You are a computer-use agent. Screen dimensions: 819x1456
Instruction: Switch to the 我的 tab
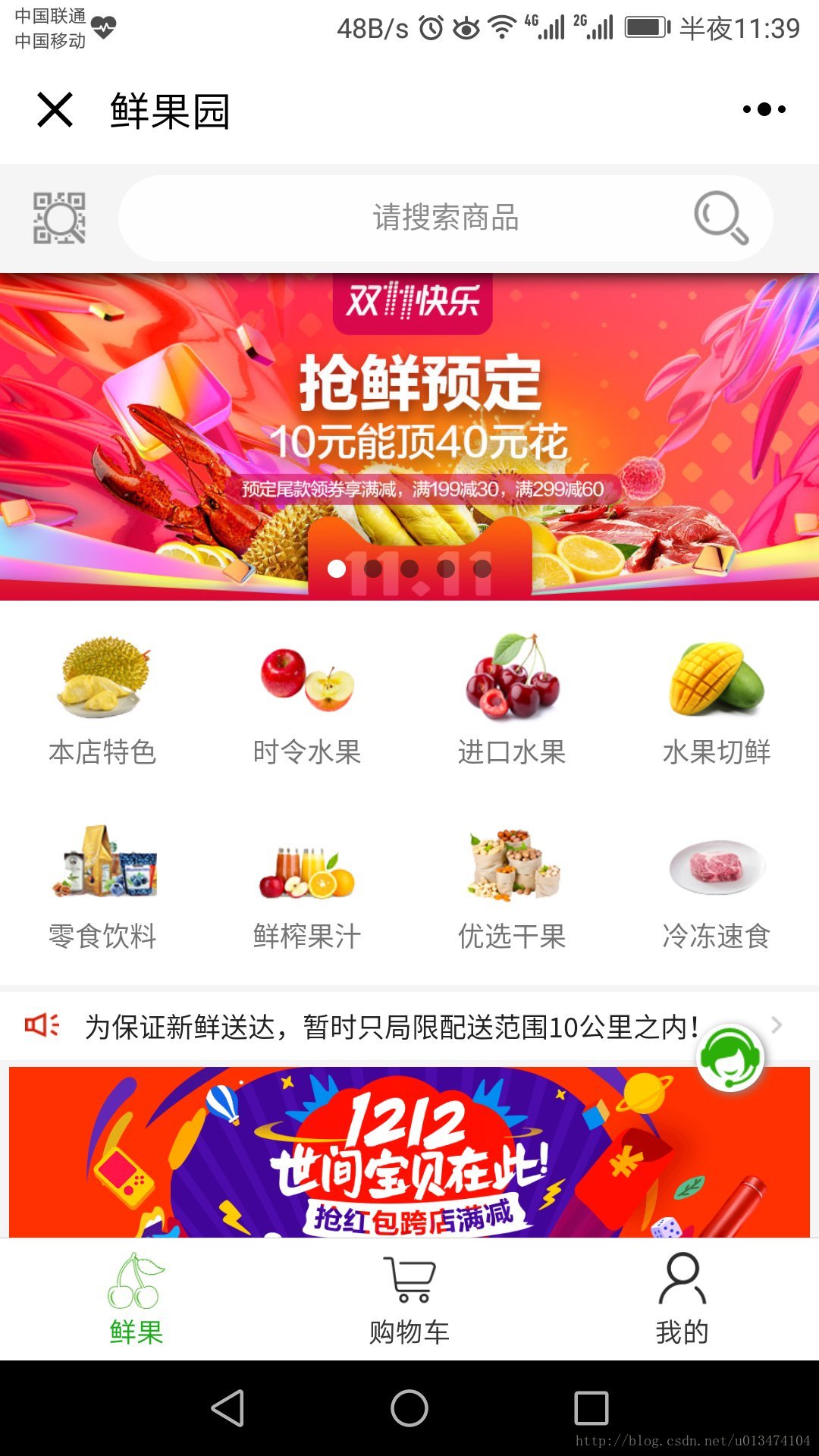[682, 1300]
